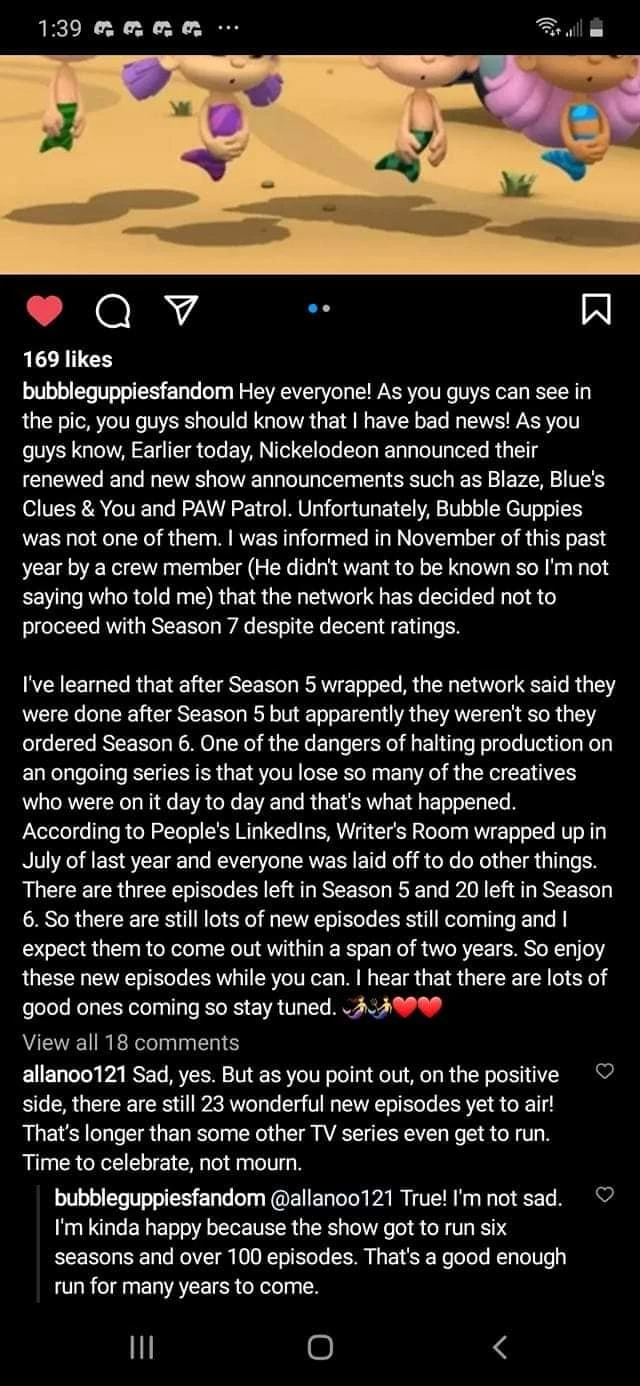The height and width of the screenshot is (1386, 640).
Task: Go to the home screen
Action: [320, 1348]
